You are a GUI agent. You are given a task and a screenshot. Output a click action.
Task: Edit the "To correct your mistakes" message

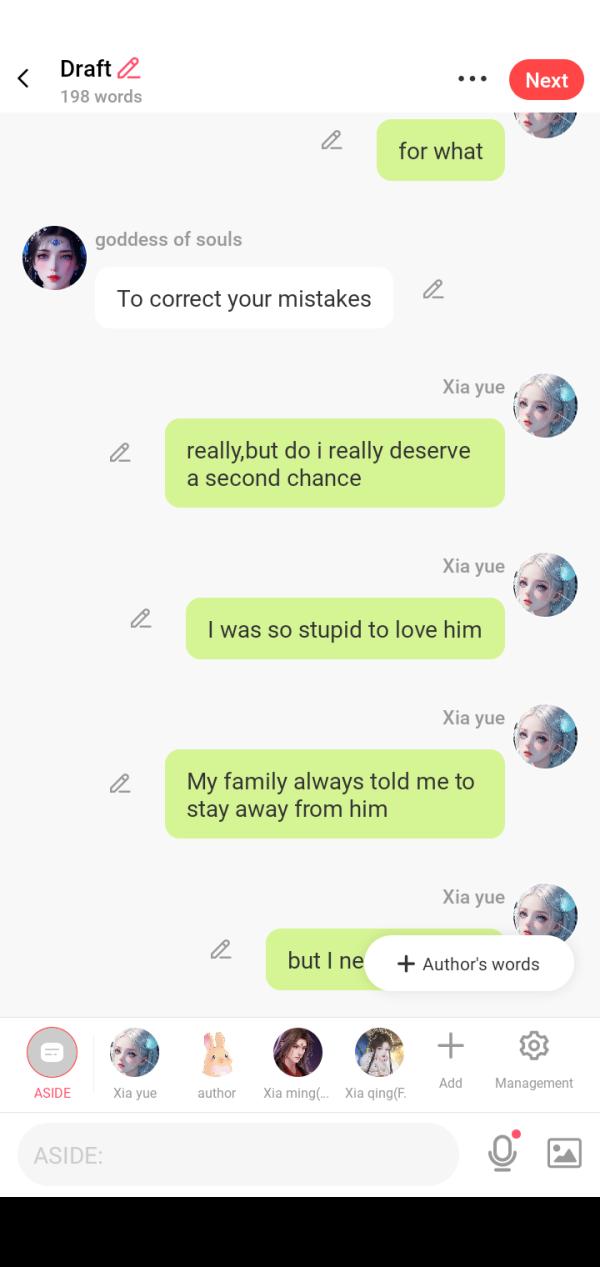433,290
